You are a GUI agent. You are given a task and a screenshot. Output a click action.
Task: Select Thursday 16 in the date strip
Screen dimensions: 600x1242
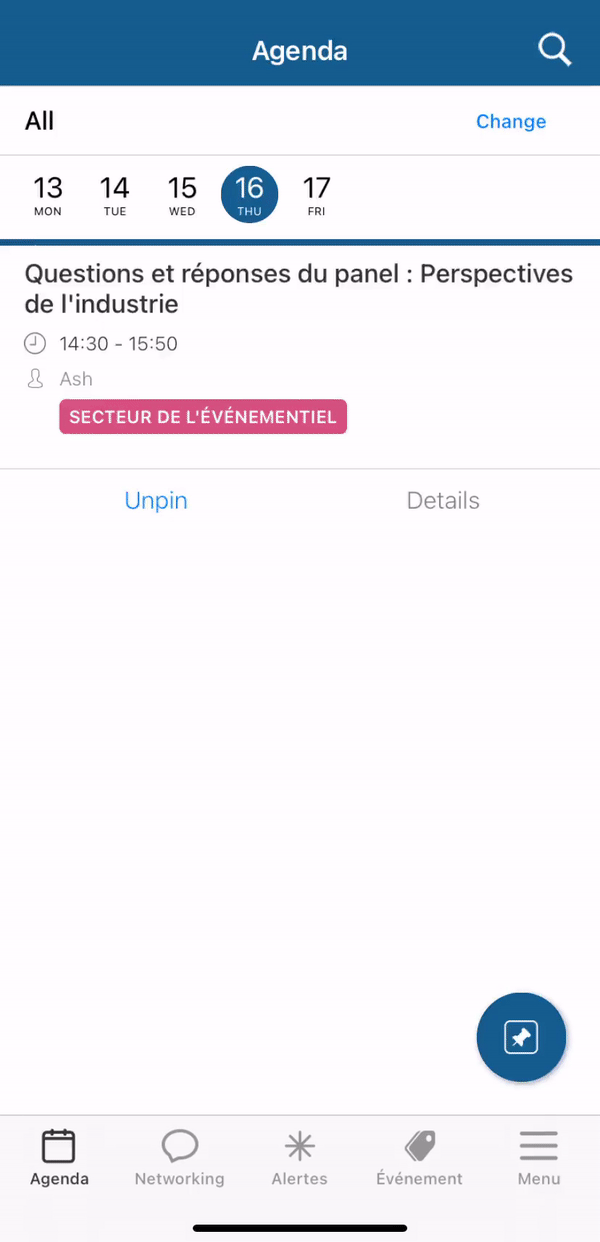tap(249, 194)
